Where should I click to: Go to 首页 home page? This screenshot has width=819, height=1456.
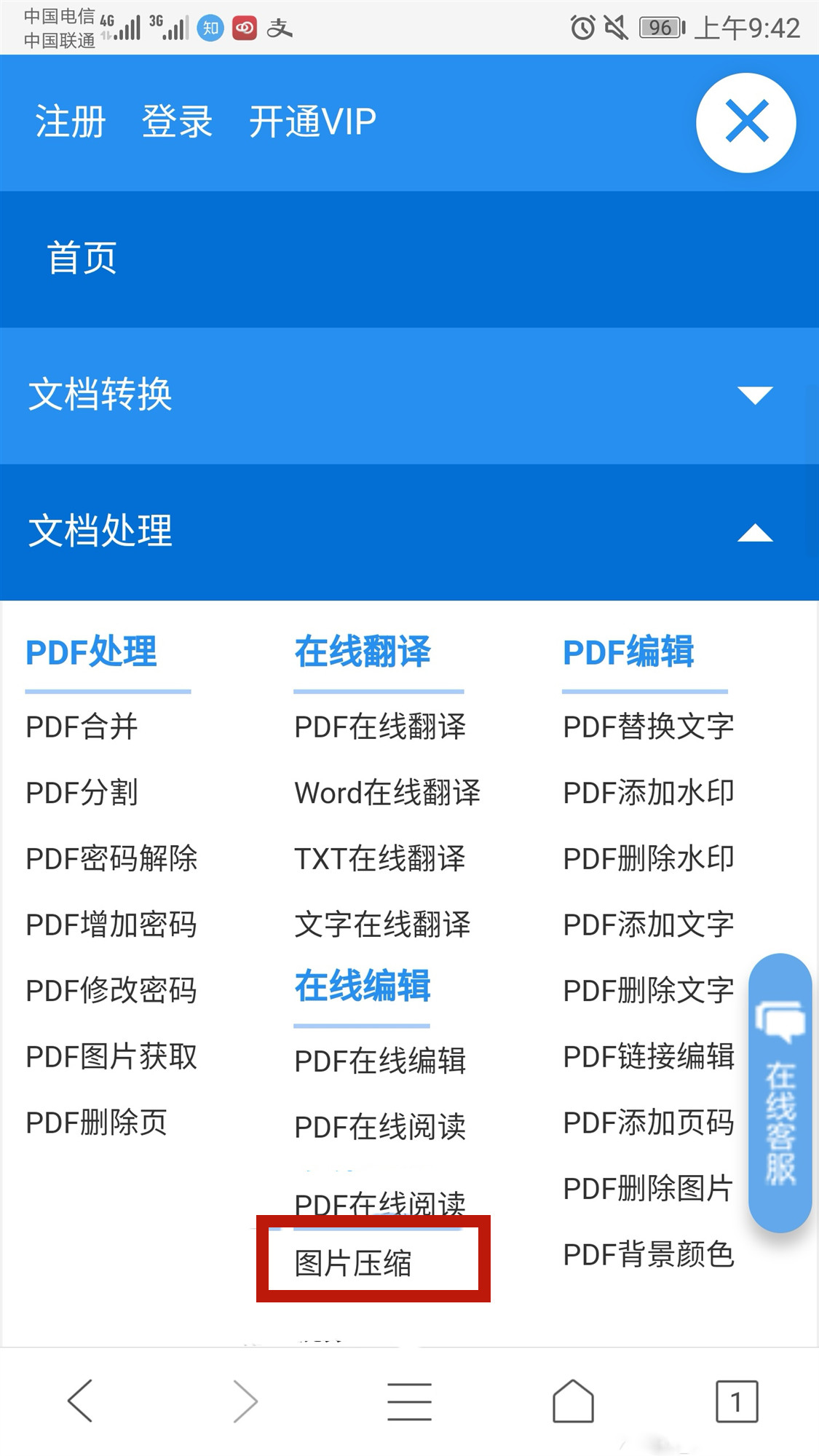[x=82, y=258]
